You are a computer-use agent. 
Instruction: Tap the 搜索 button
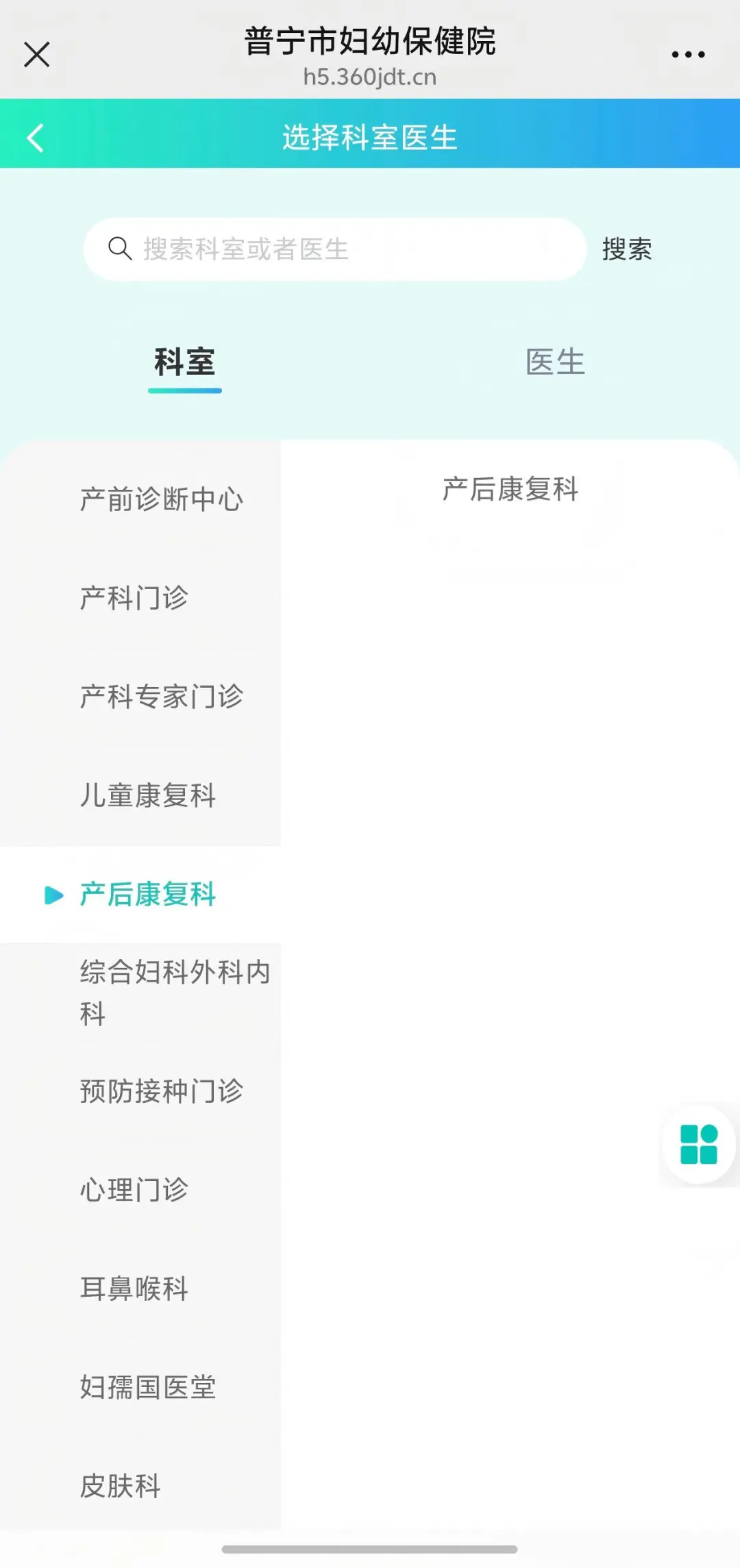pyautogui.click(x=626, y=249)
